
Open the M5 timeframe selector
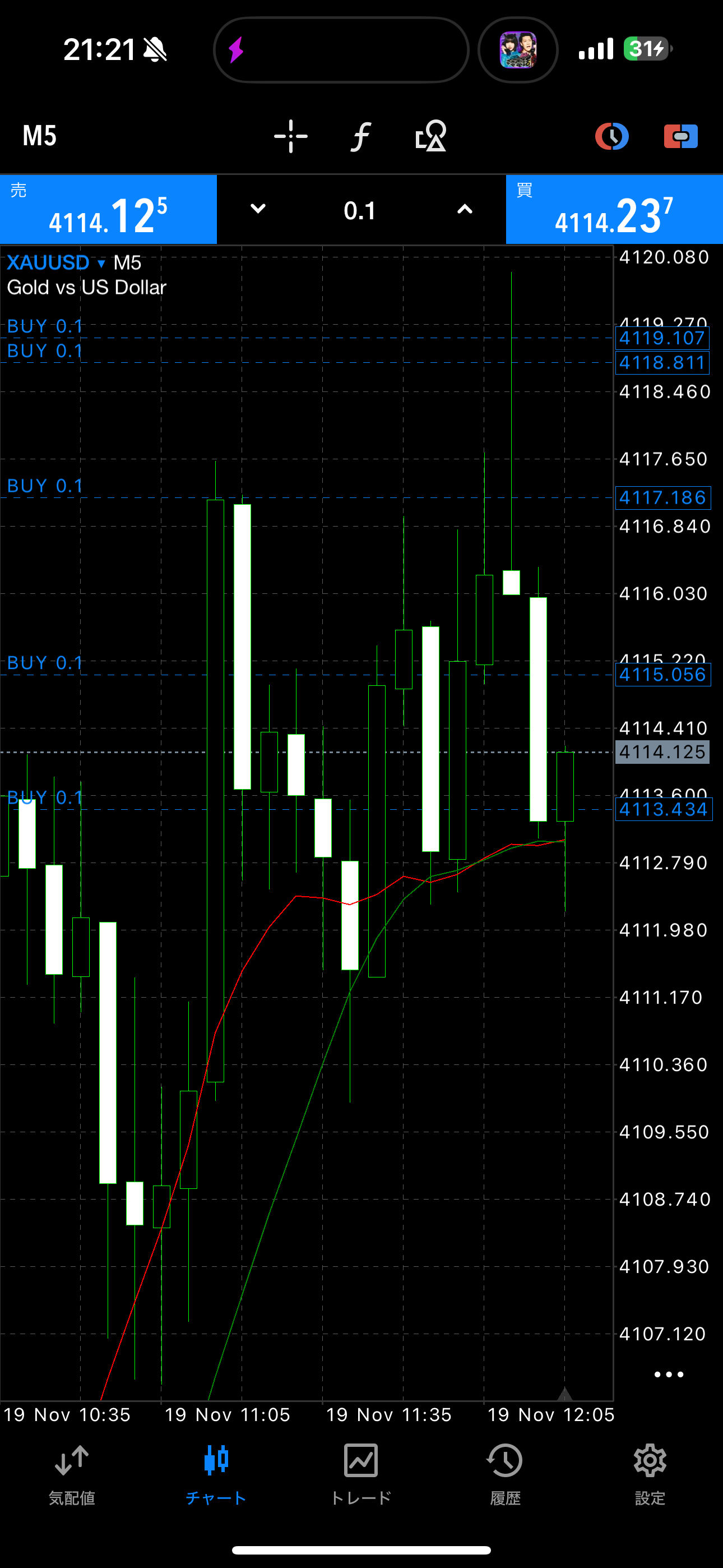40,136
